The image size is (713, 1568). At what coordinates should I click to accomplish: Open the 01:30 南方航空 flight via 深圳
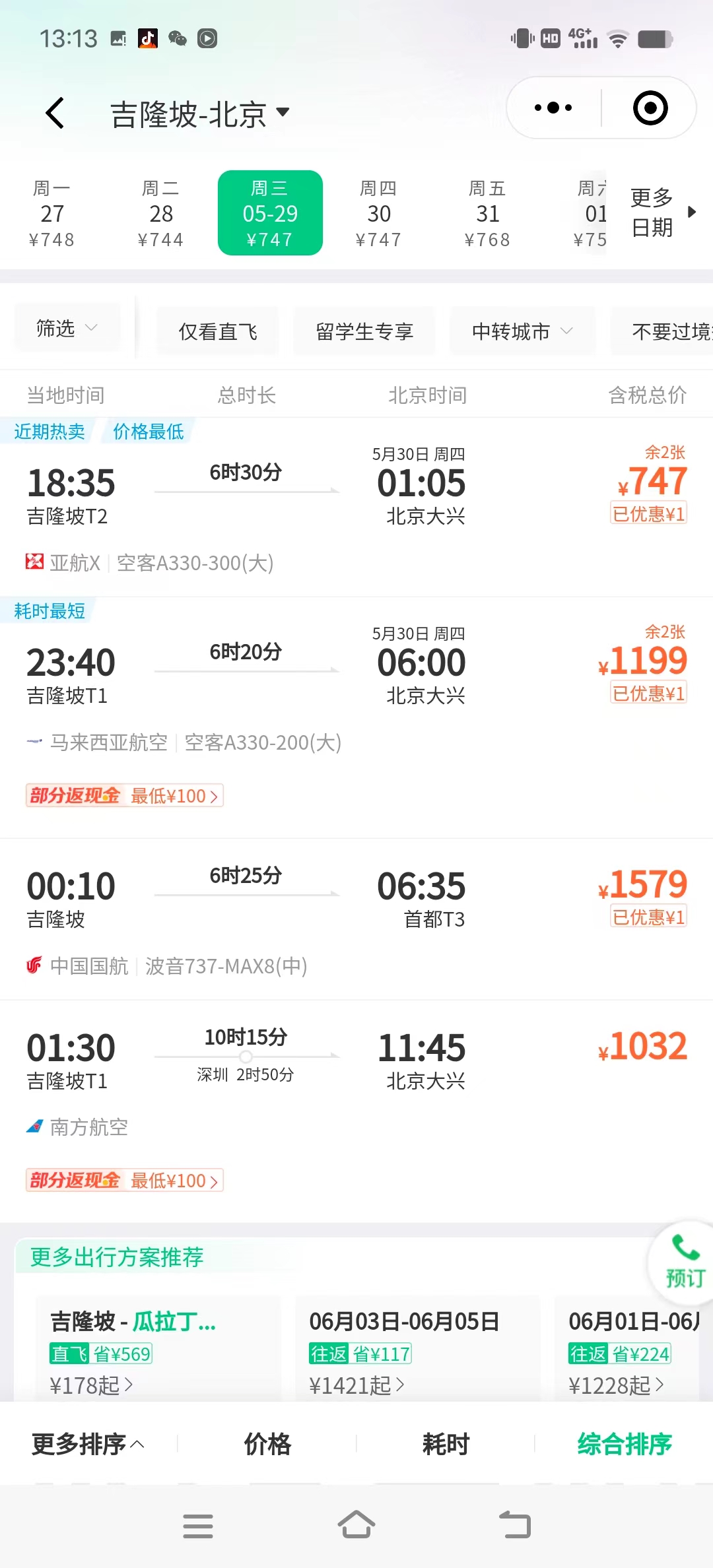tap(356, 1111)
